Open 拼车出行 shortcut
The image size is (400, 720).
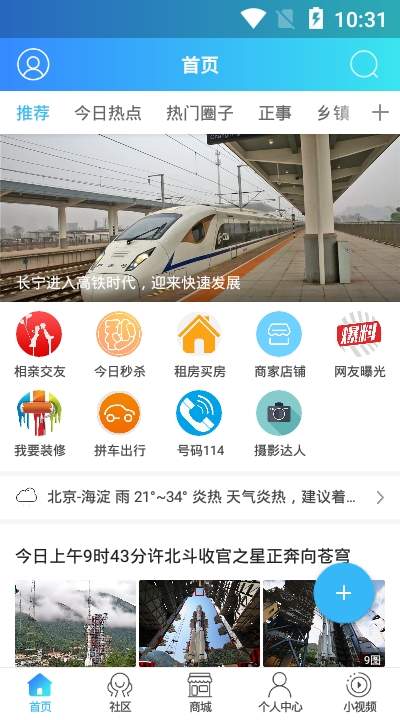[119, 424]
